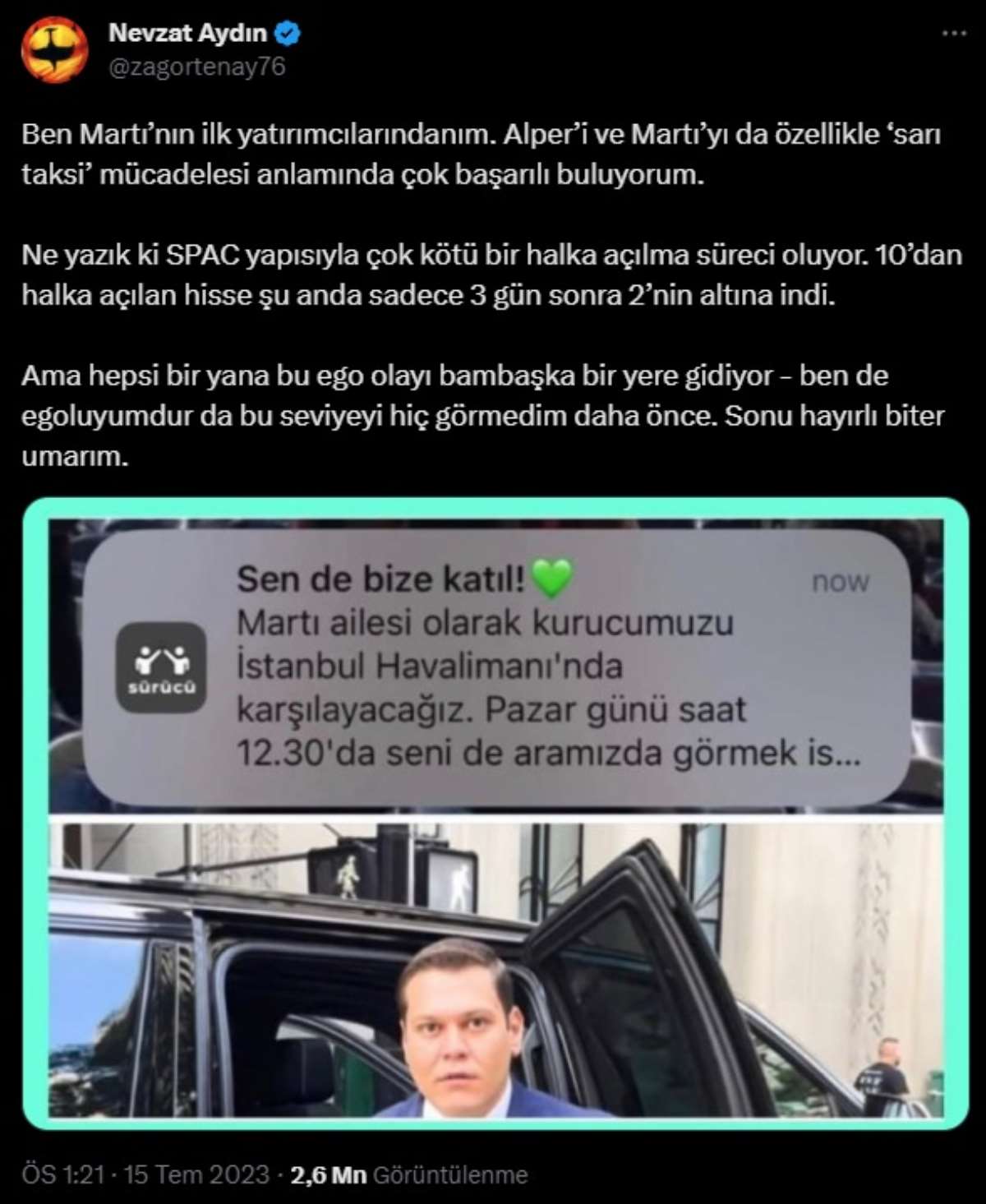View the attached Martı notification image
986x1204 pixels.
click(x=495, y=814)
